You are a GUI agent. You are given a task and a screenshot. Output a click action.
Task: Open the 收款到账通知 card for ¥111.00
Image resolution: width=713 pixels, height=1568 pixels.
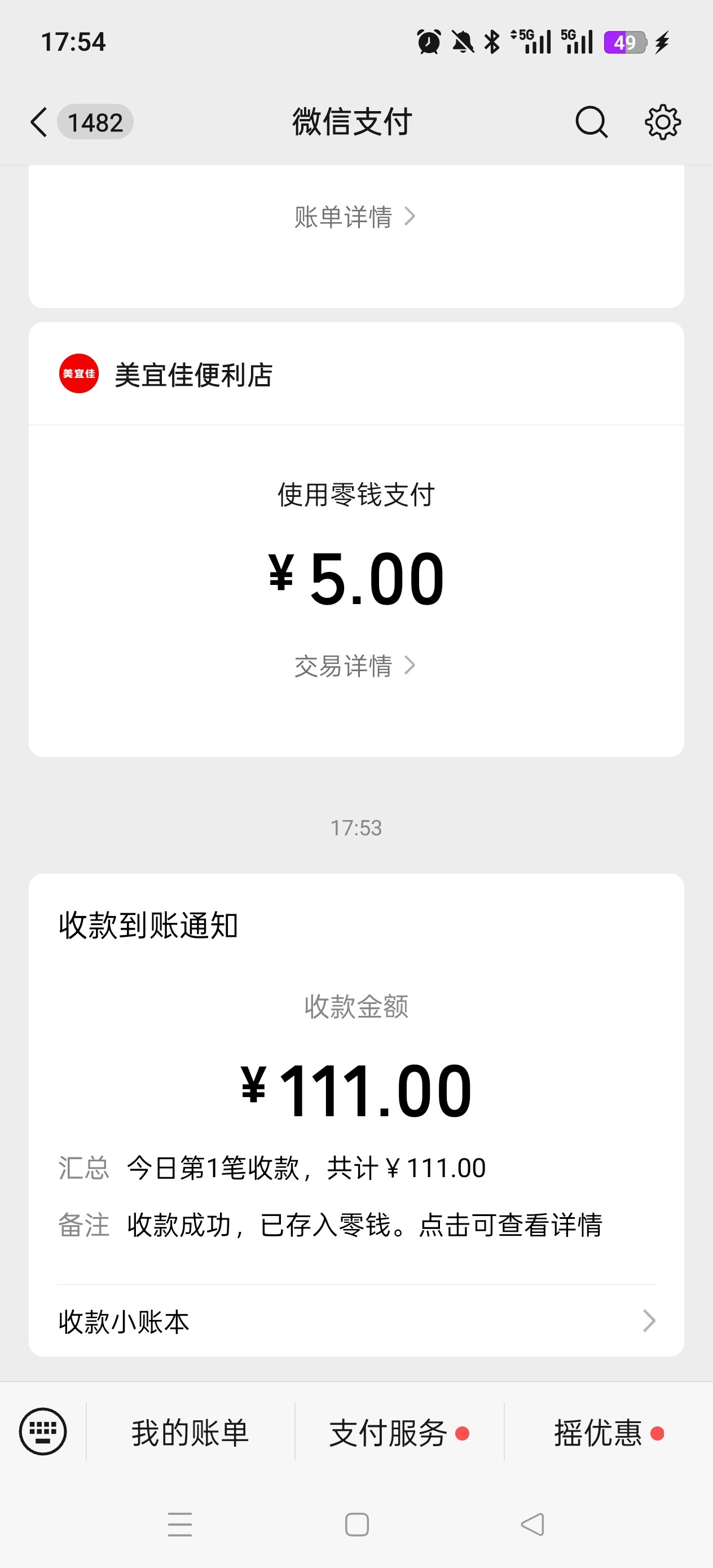[356, 1090]
